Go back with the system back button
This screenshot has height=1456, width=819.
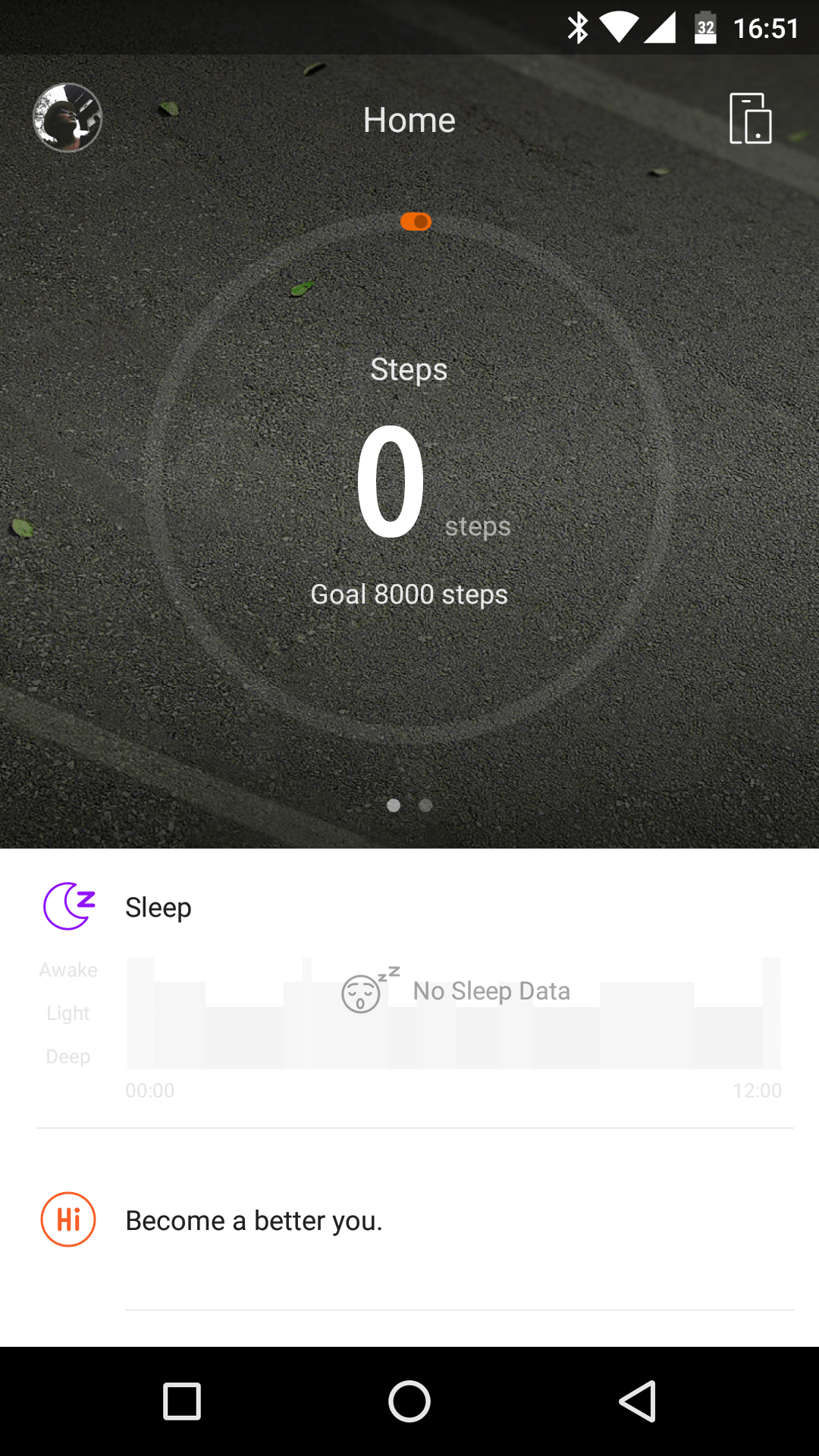coord(637,1401)
